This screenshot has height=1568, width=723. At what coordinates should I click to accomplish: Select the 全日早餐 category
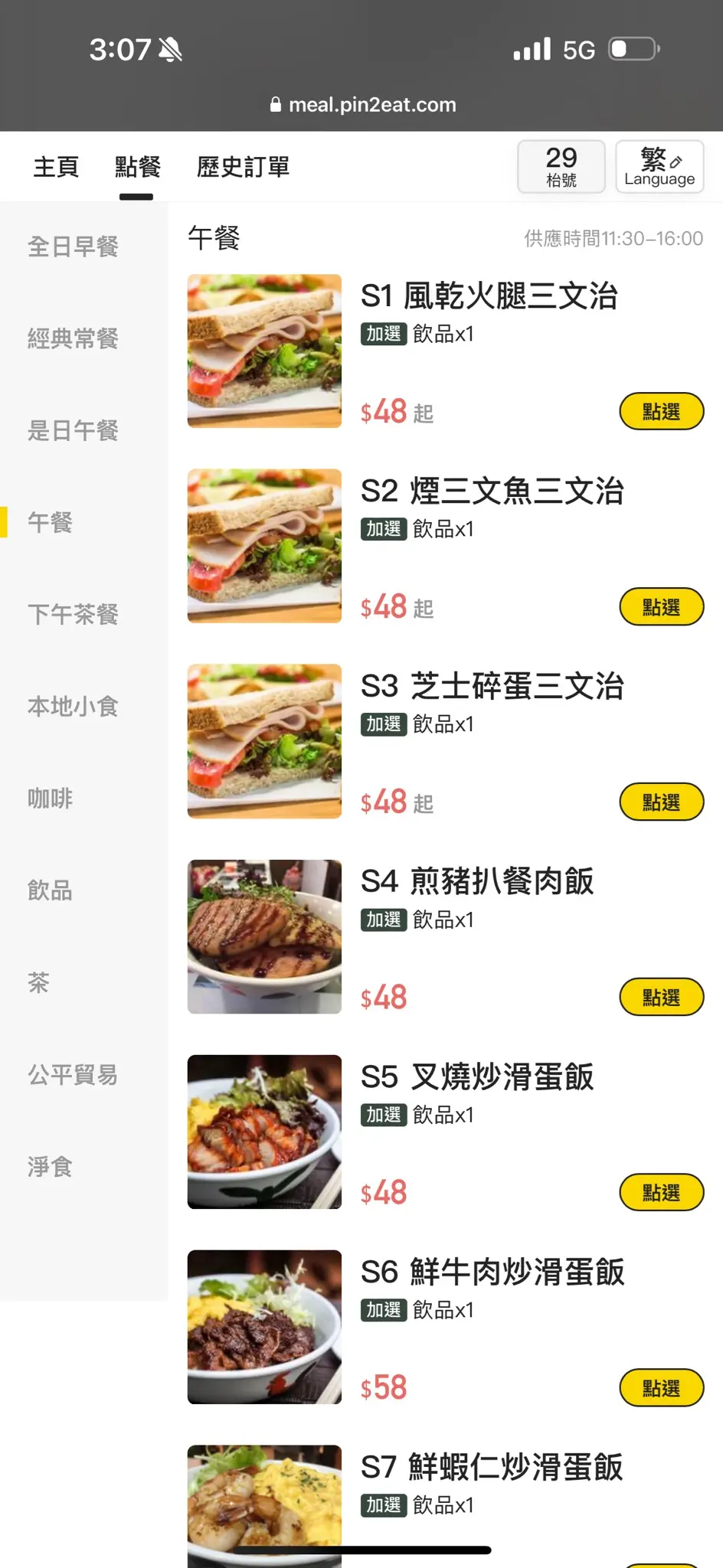coord(74,247)
